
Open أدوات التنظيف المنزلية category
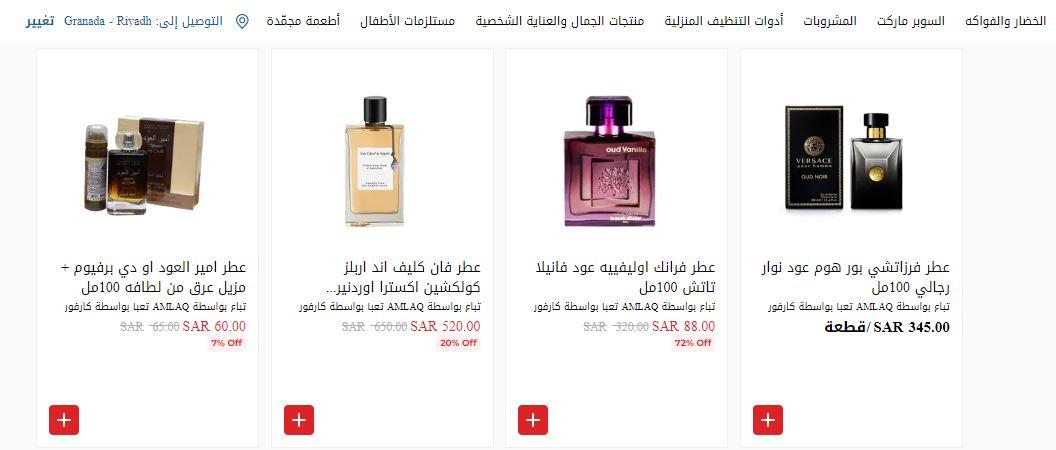[725, 21]
